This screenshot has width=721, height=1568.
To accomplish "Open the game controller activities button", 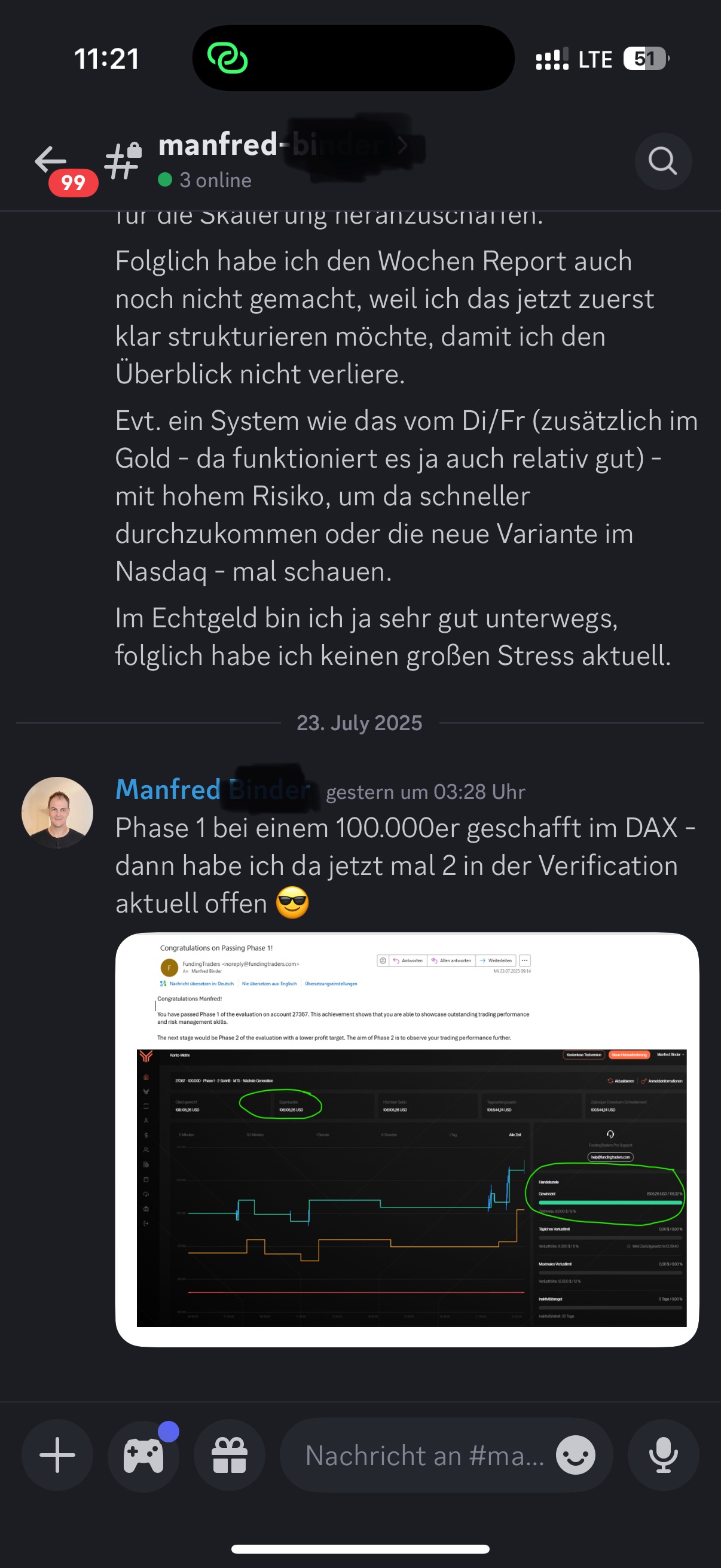I will pyautogui.click(x=143, y=1455).
